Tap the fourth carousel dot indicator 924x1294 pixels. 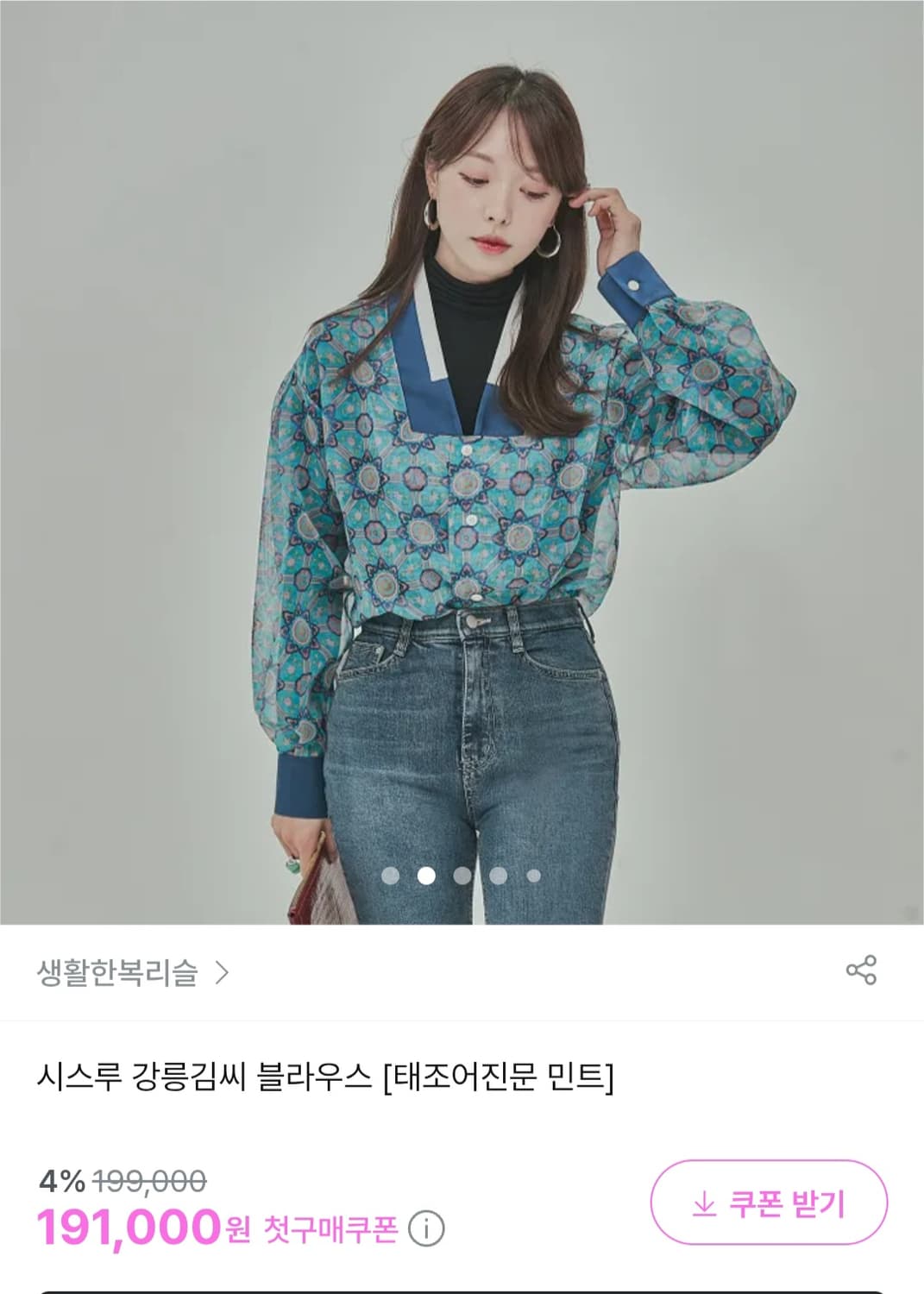tap(499, 876)
